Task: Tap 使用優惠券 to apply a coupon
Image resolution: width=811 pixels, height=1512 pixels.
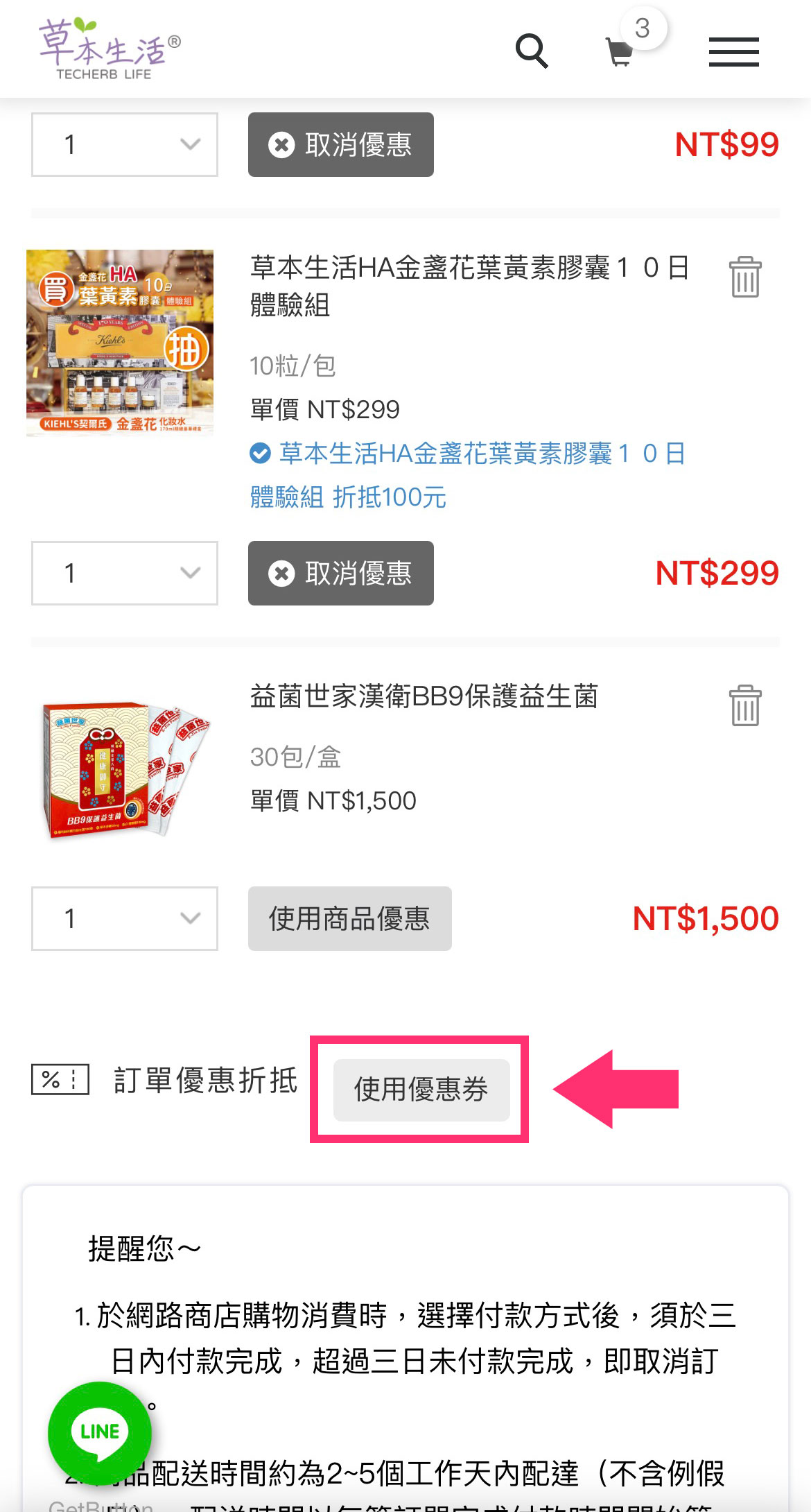Action: tap(421, 1090)
